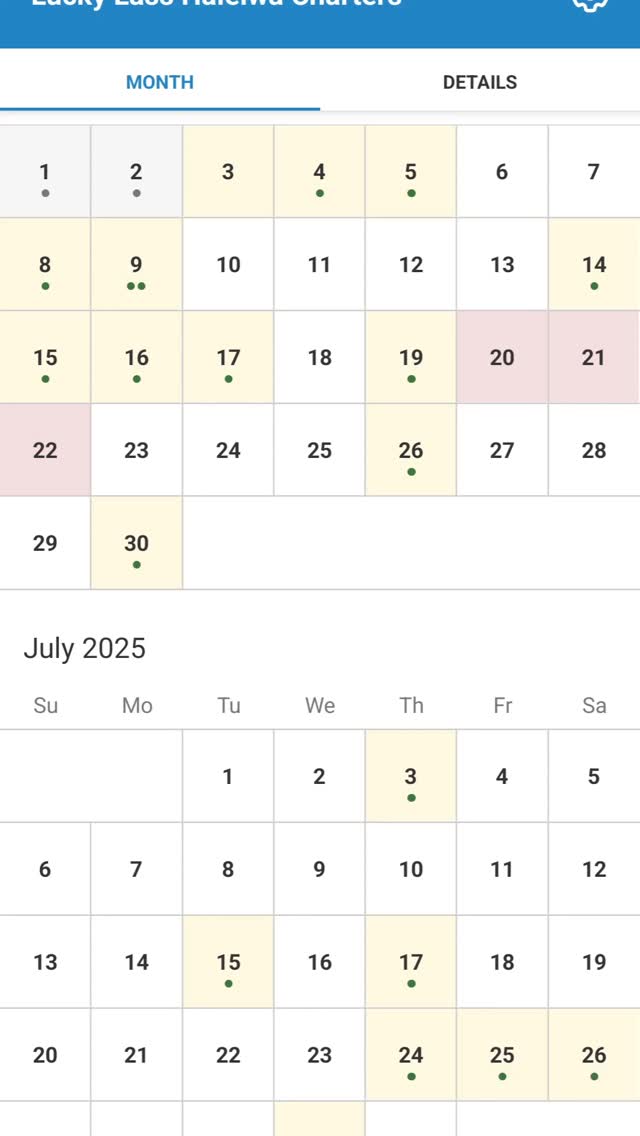Viewport: 640px width, 1136px height.
Task: Open day 28 above the July calendar
Action: click(x=594, y=450)
